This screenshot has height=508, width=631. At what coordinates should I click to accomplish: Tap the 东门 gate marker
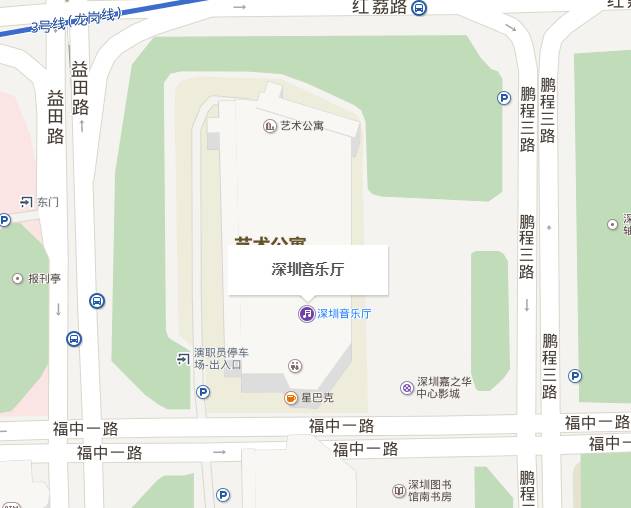27,202
